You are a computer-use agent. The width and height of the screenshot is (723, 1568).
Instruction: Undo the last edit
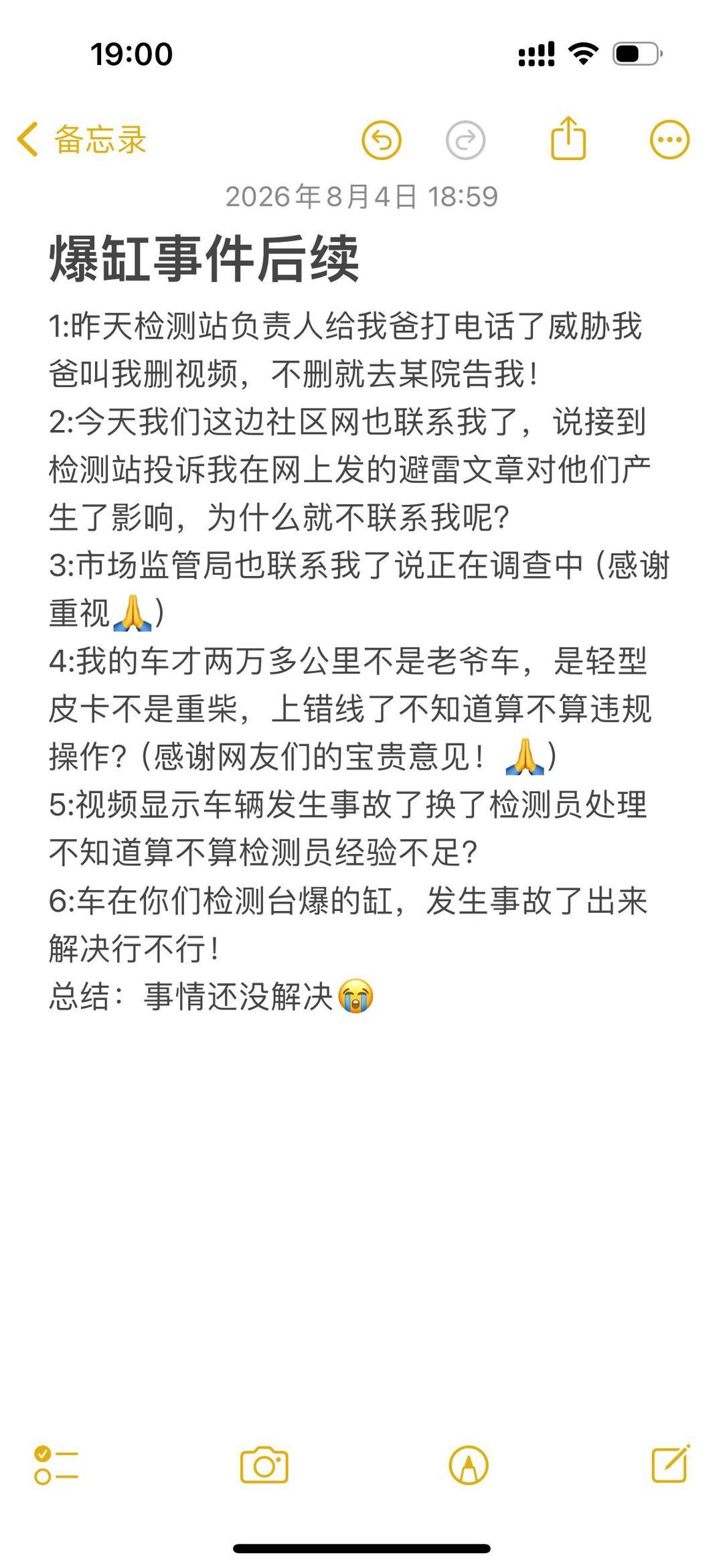coord(382,141)
